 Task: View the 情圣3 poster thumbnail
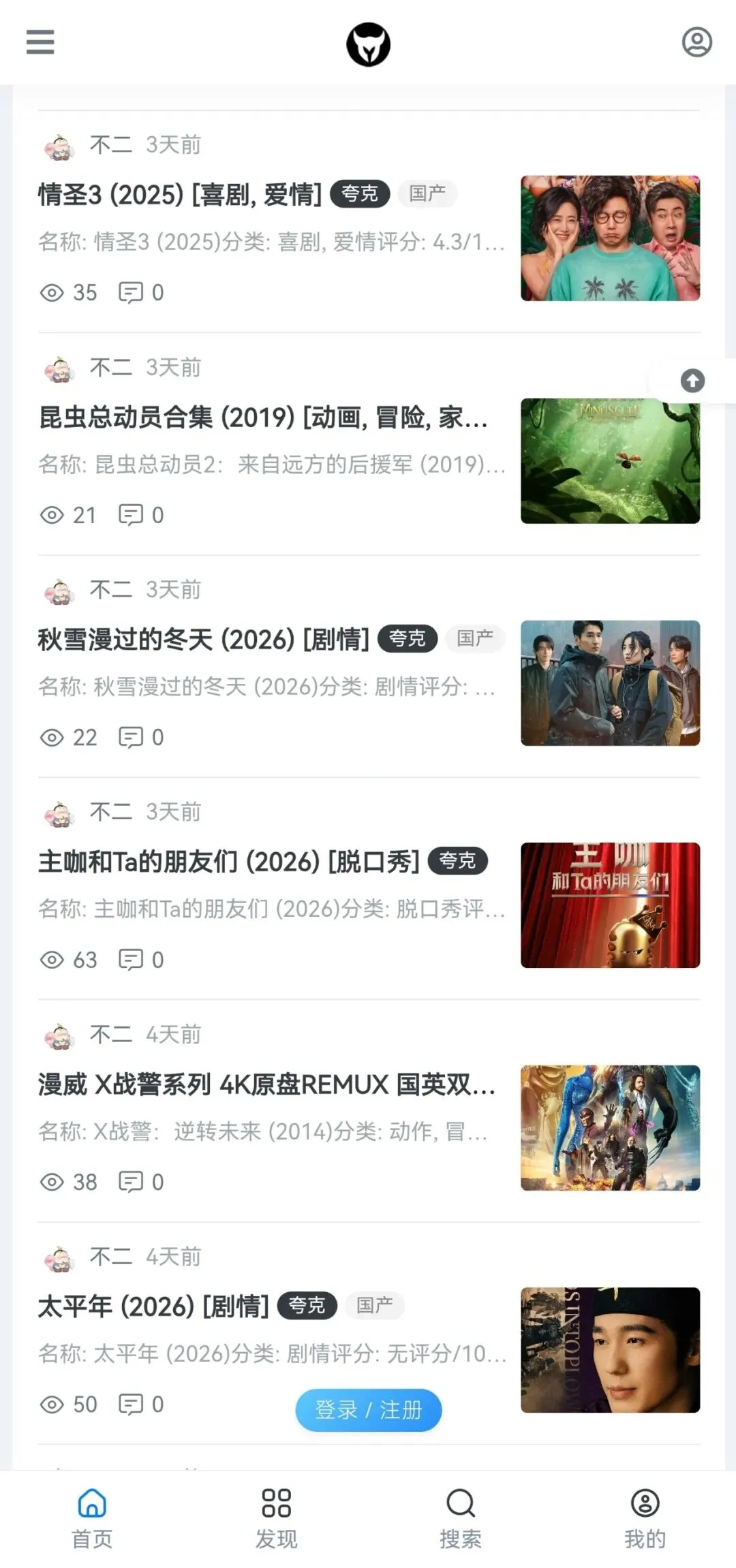point(610,238)
